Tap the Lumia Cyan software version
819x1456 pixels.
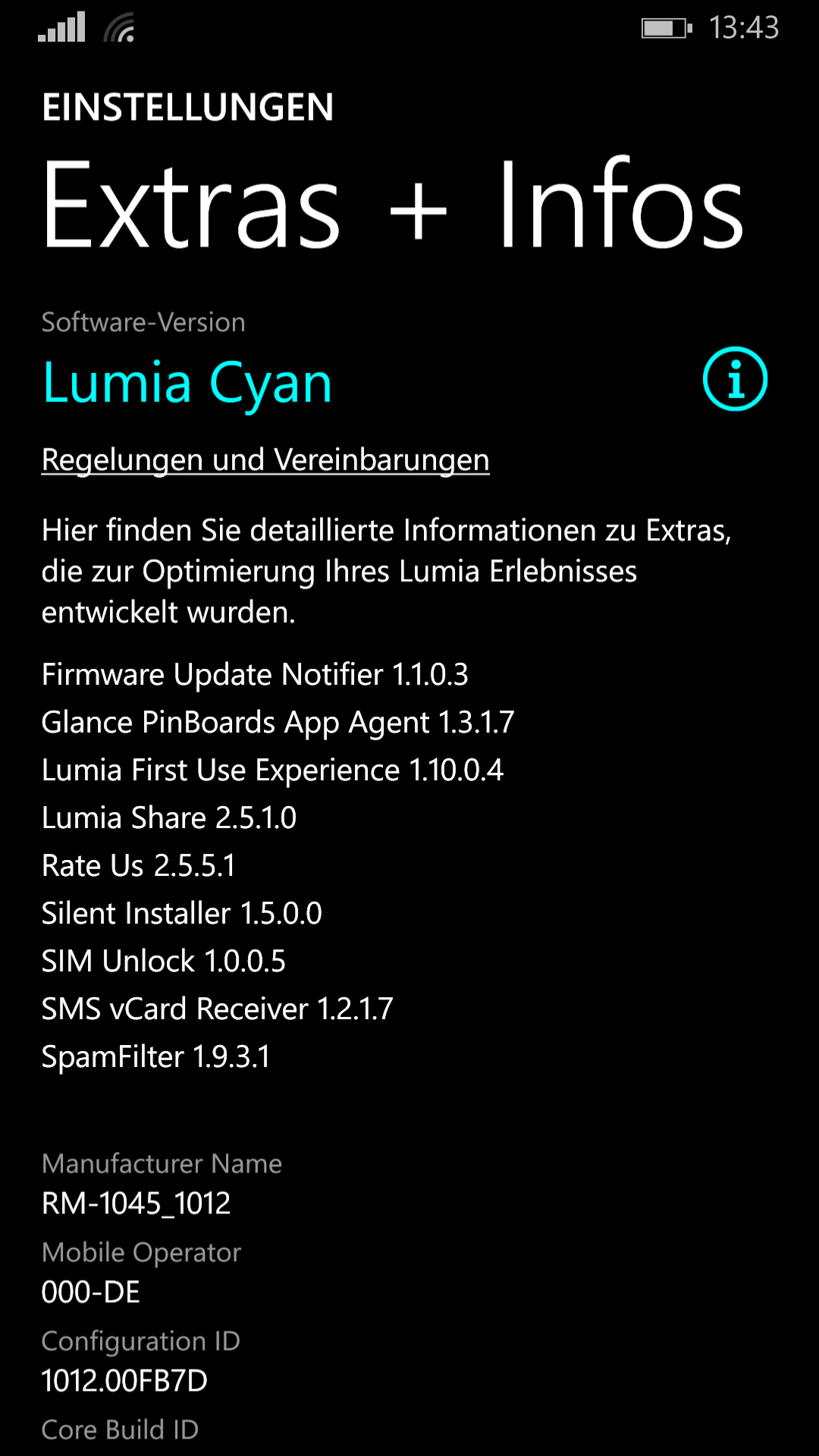pos(187,384)
